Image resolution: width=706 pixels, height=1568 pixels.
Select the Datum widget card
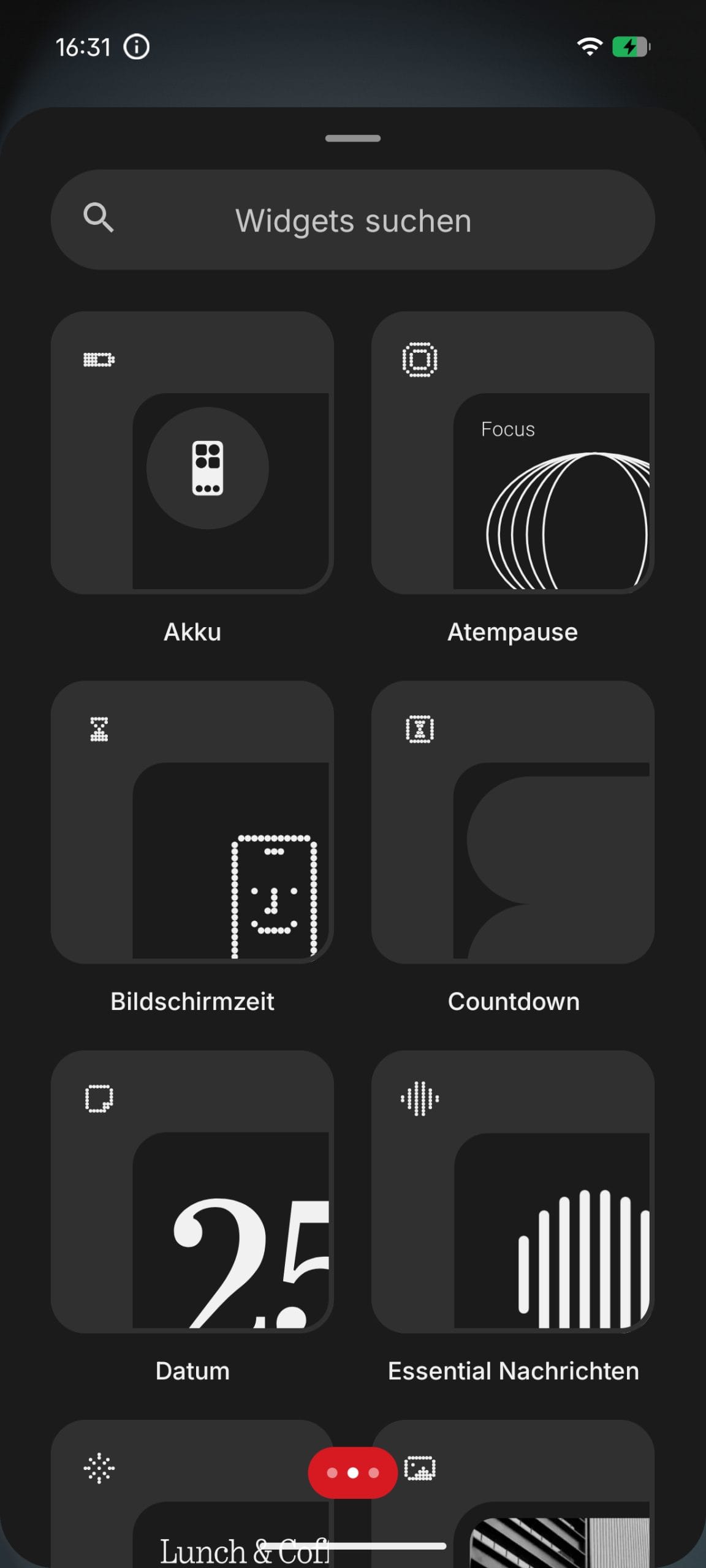coord(192,1191)
